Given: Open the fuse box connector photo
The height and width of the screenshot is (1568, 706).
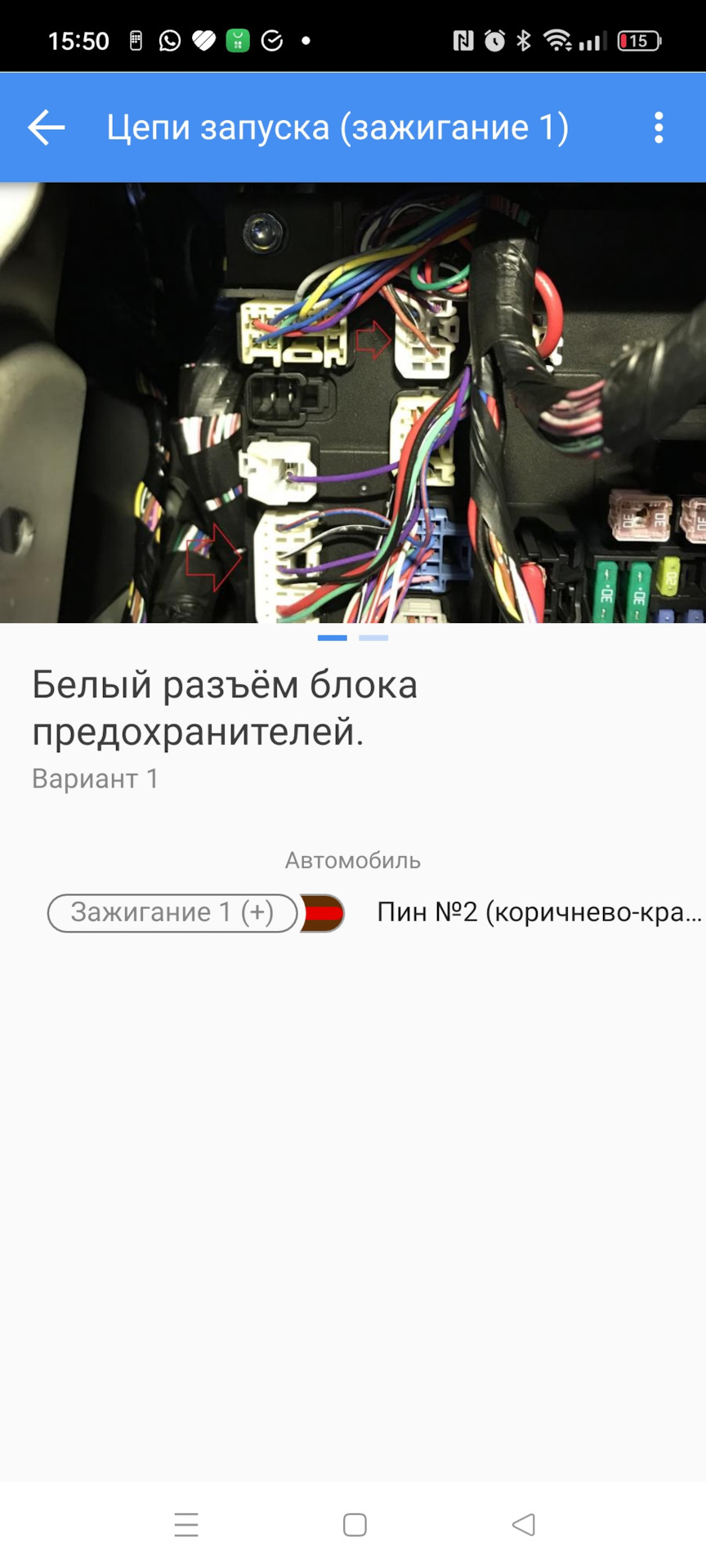Looking at the screenshot, I should point(353,403).
